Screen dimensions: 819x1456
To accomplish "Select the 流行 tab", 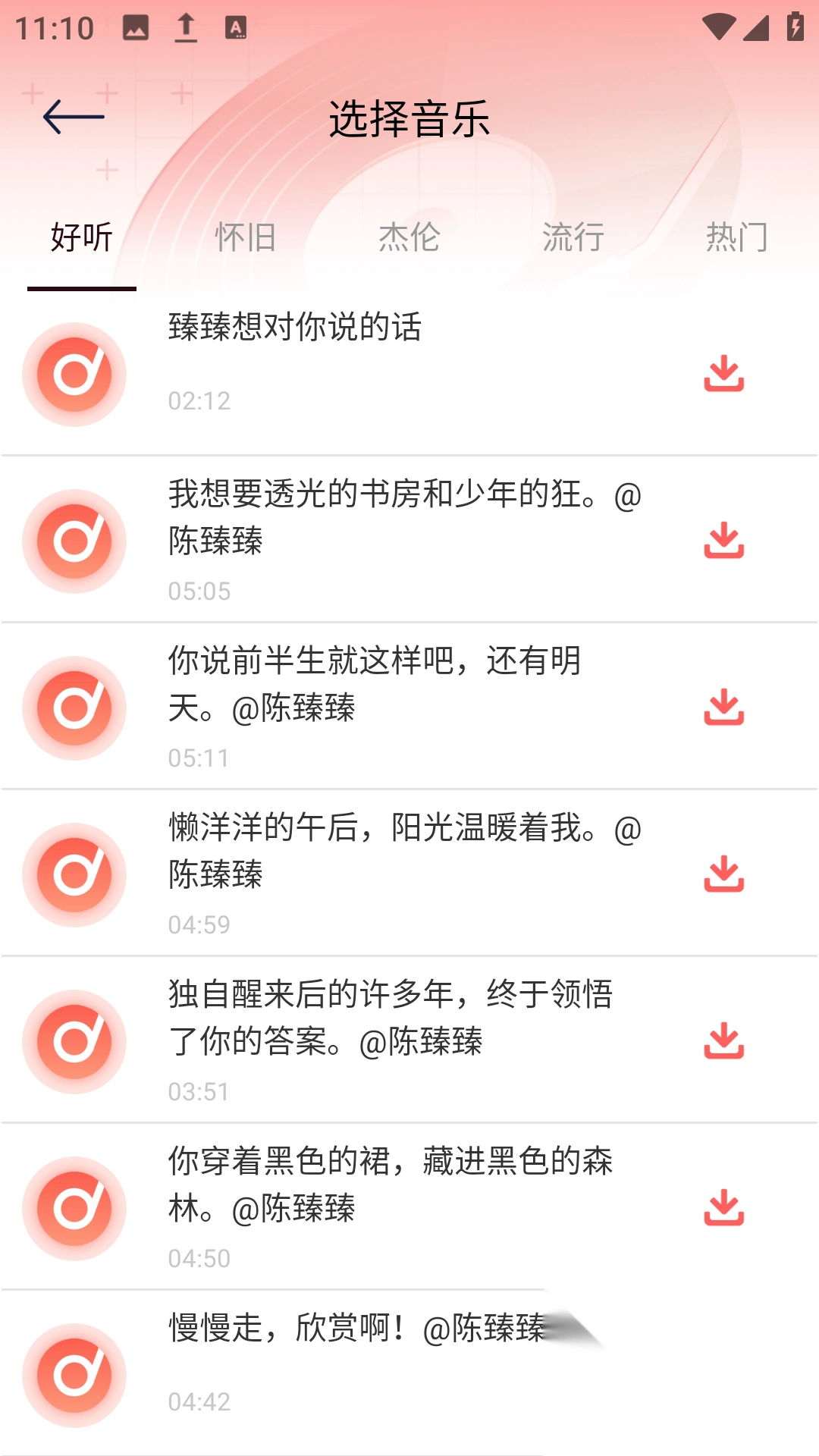I will pos(574,237).
